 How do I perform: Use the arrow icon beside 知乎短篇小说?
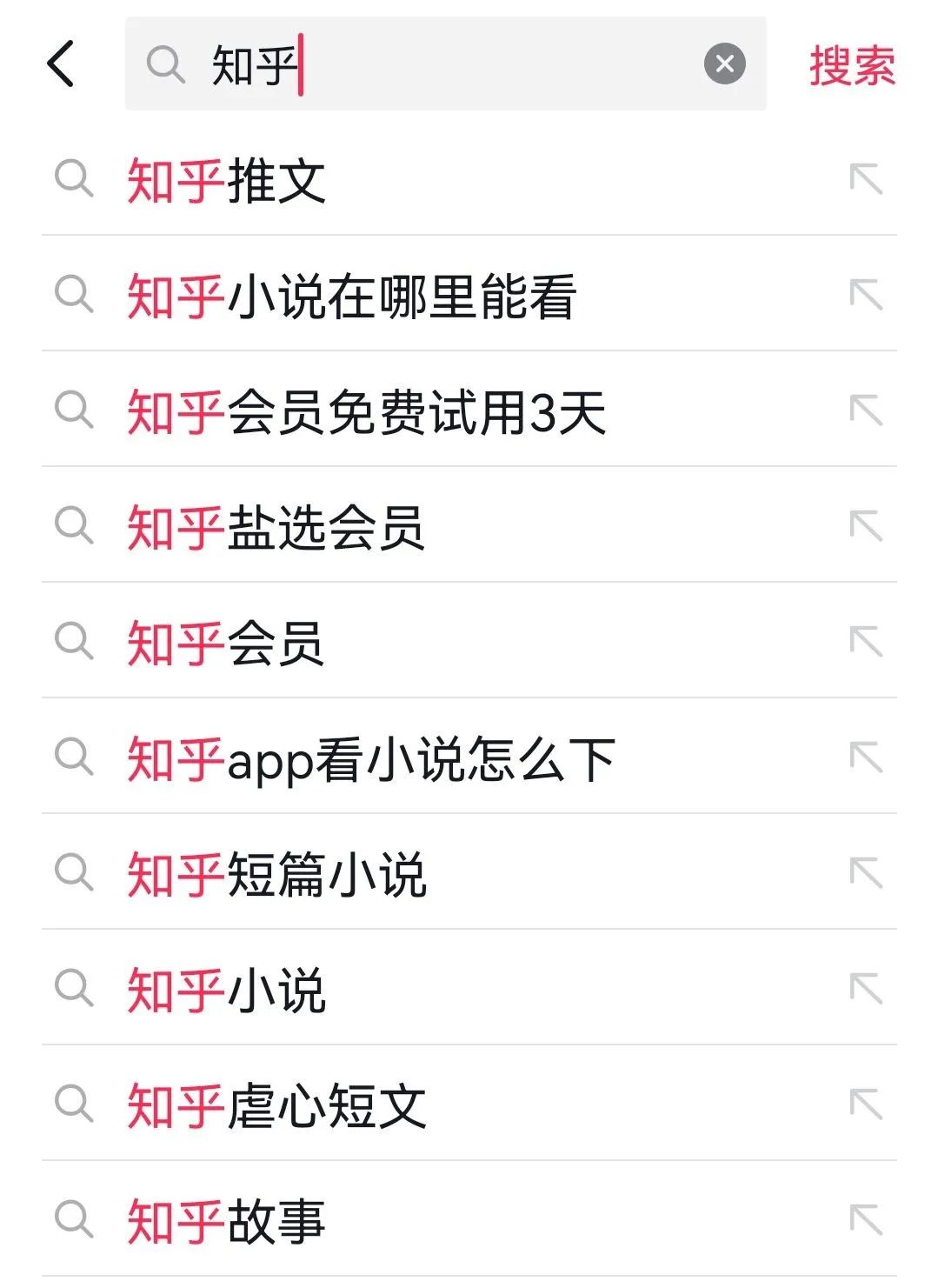point(866,873)
